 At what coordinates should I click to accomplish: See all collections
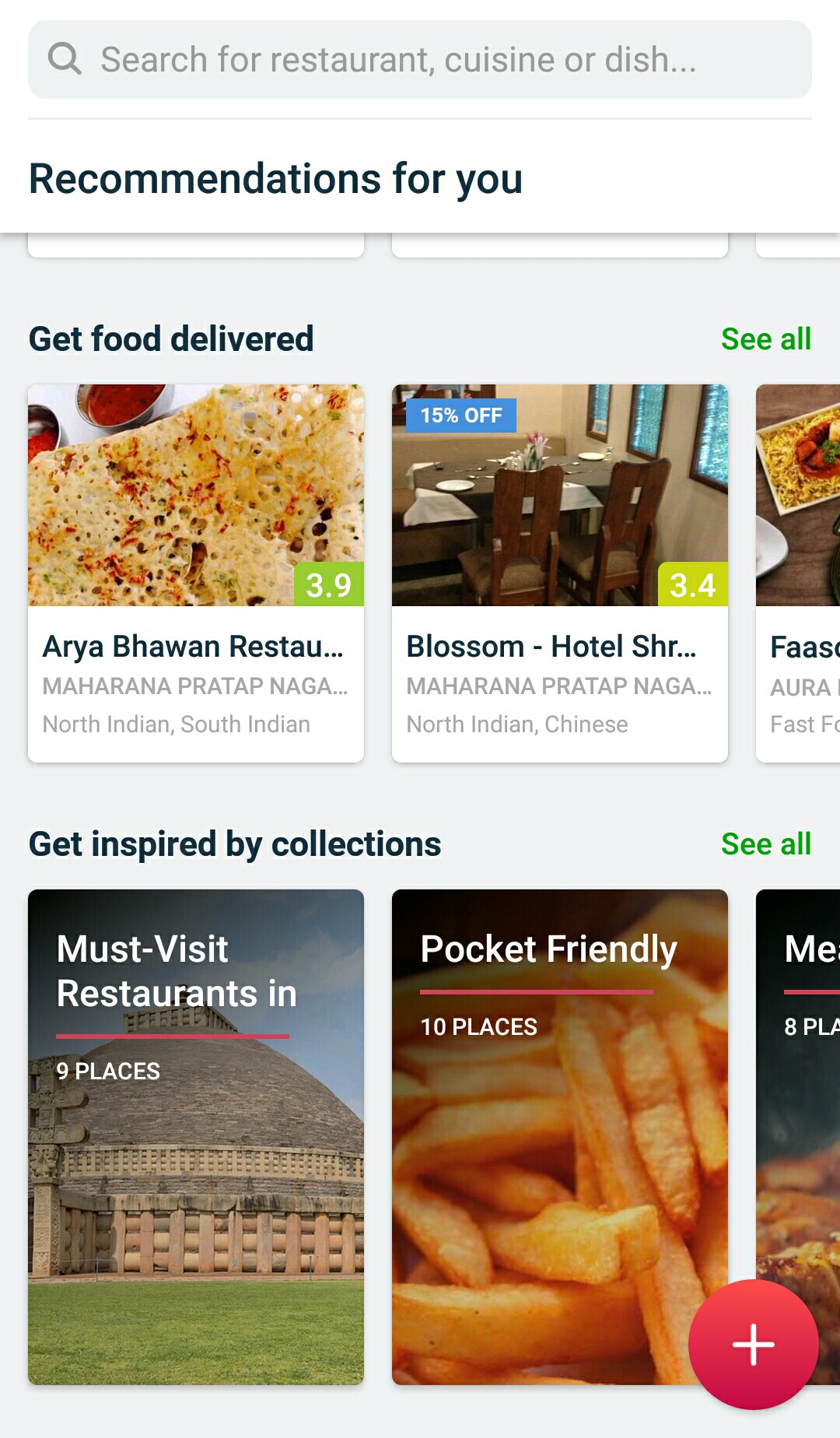[x=765, y=844]
